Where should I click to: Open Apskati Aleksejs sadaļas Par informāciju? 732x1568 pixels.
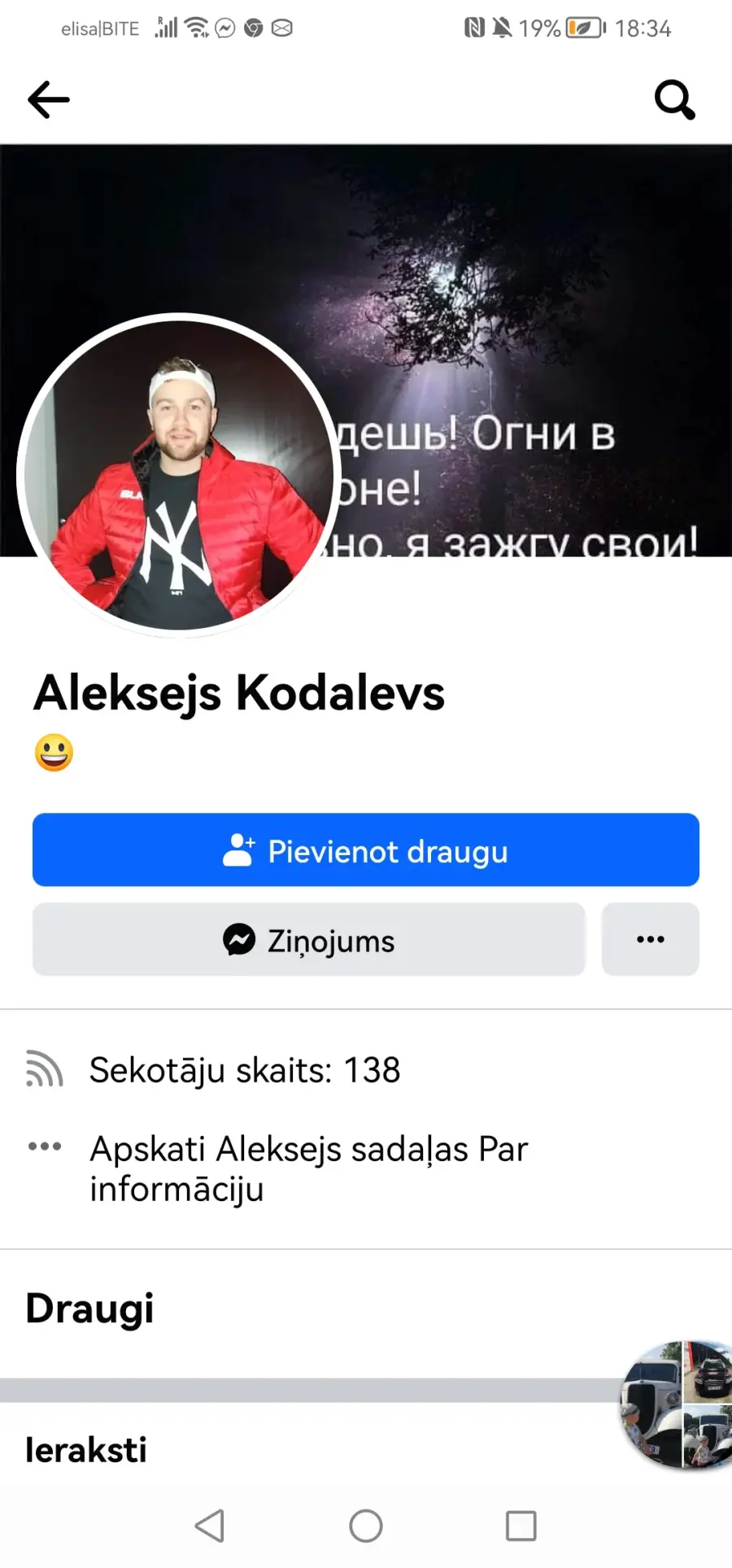point(309,1168)
